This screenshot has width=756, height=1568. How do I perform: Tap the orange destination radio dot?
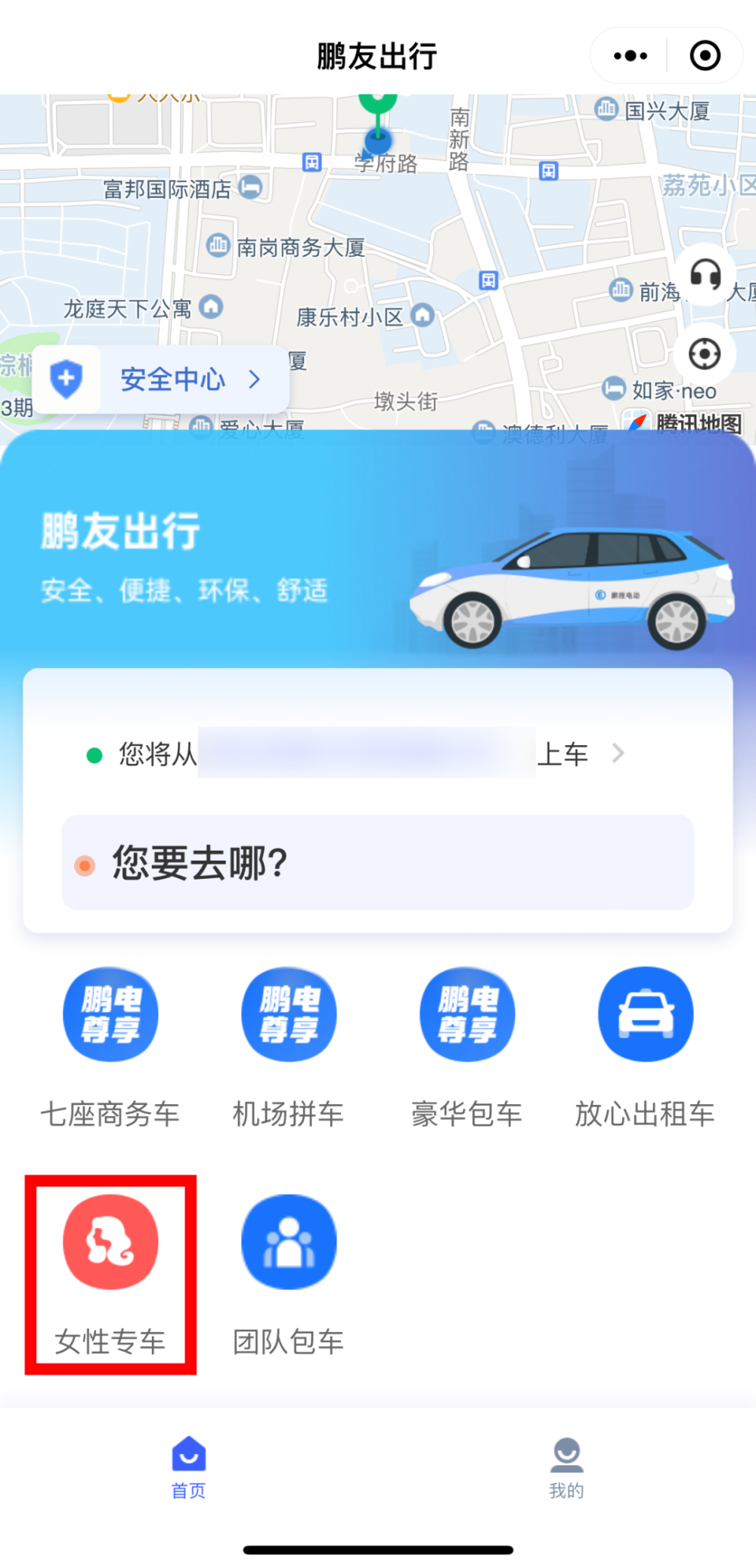click(85, 868)
